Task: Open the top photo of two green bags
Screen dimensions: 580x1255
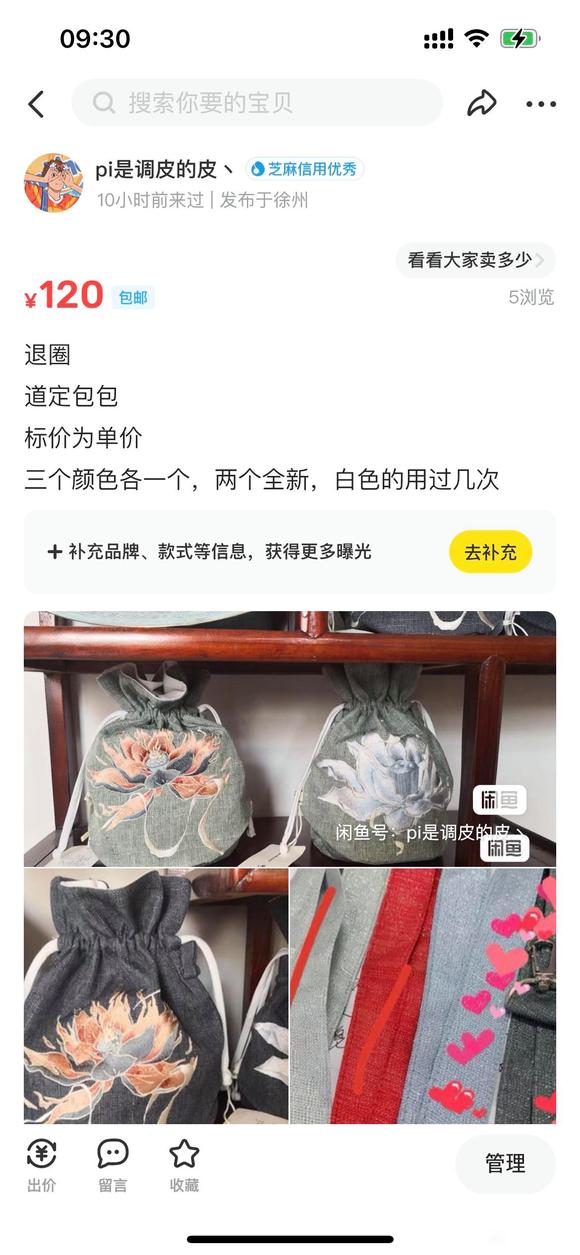Action: pyautogui.click(x=290, y=738)
